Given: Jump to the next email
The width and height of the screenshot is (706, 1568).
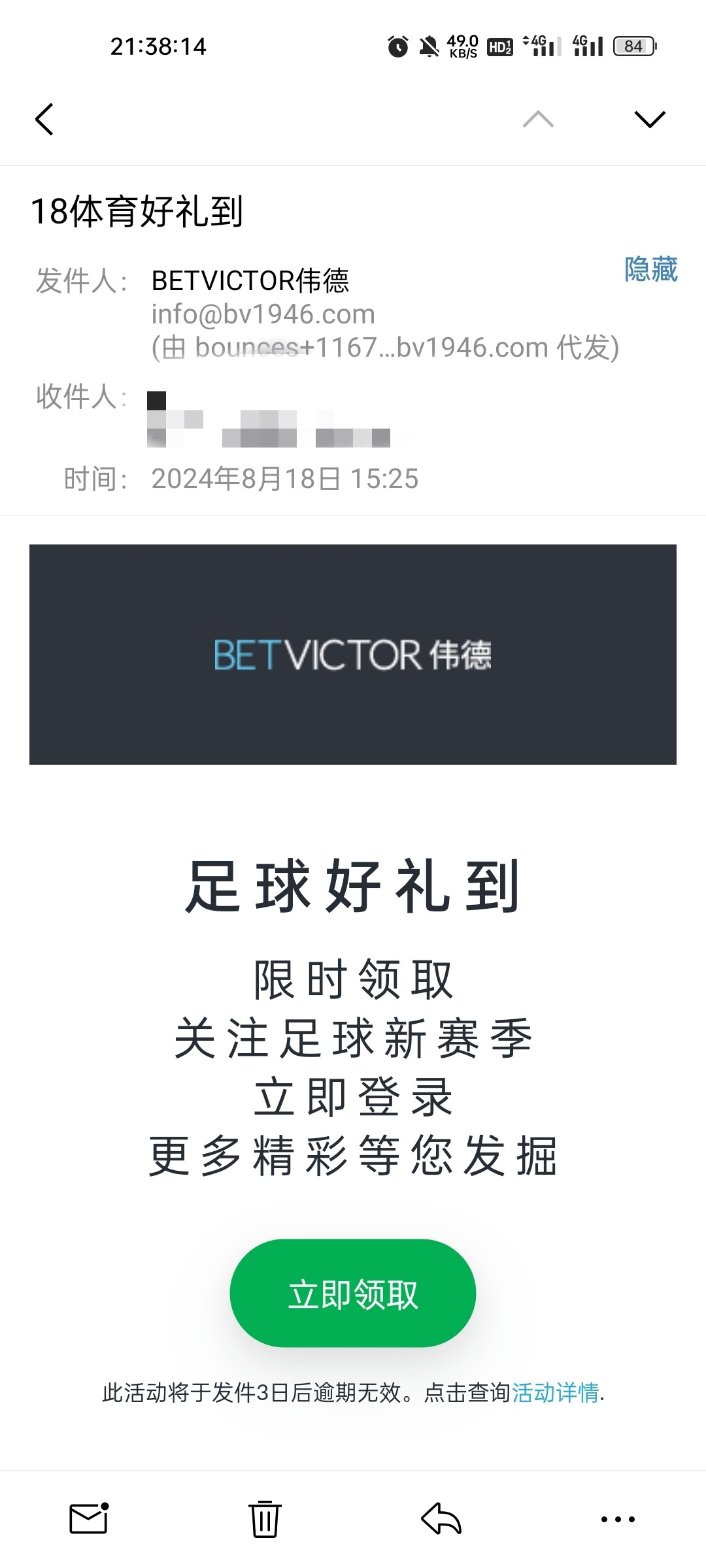Looking at the screenshot, I should [650, 119].
